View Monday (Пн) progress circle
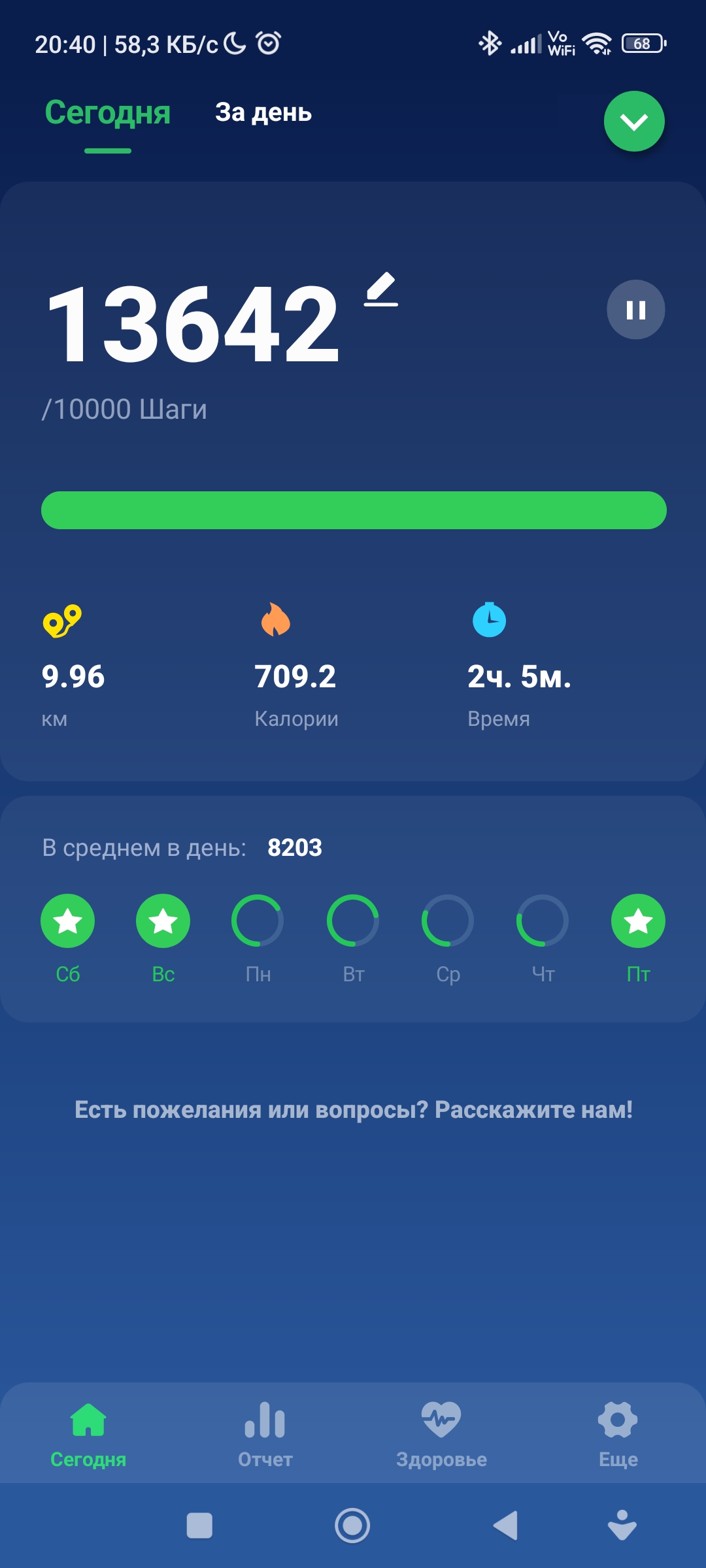The image size is (706, 1568). point(258,921)
